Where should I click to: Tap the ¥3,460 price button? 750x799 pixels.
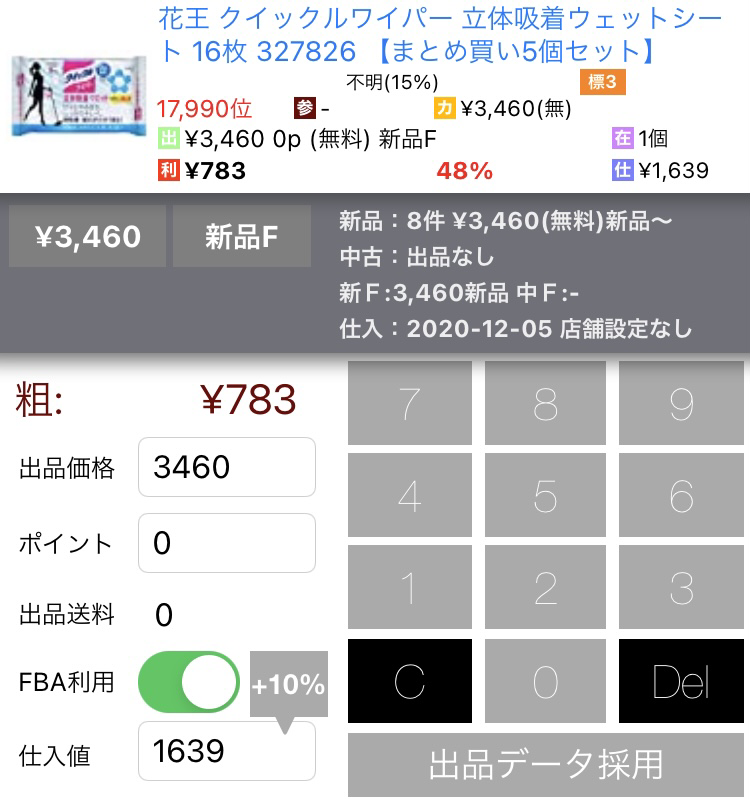(x=88, y=237)
